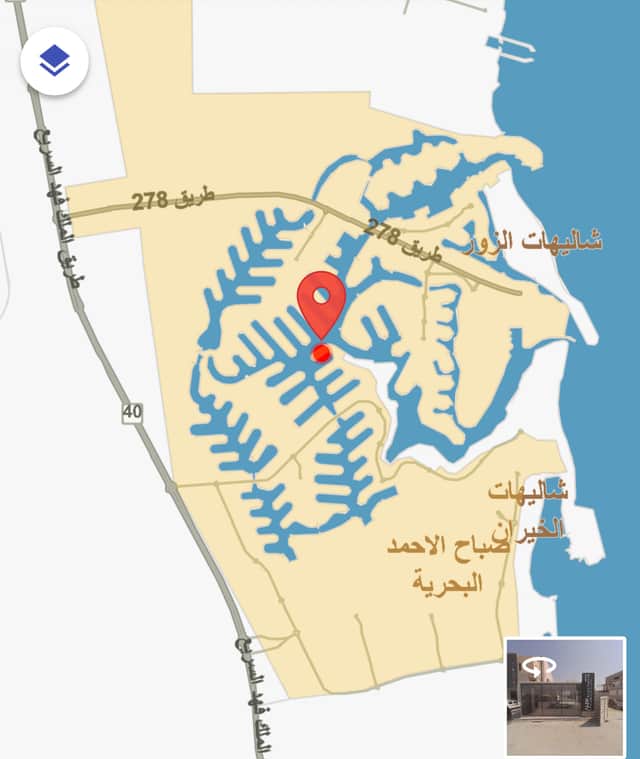This screenshot has width=640, height=759.
Task: Tap the red location pin
Action: point(322,304)
